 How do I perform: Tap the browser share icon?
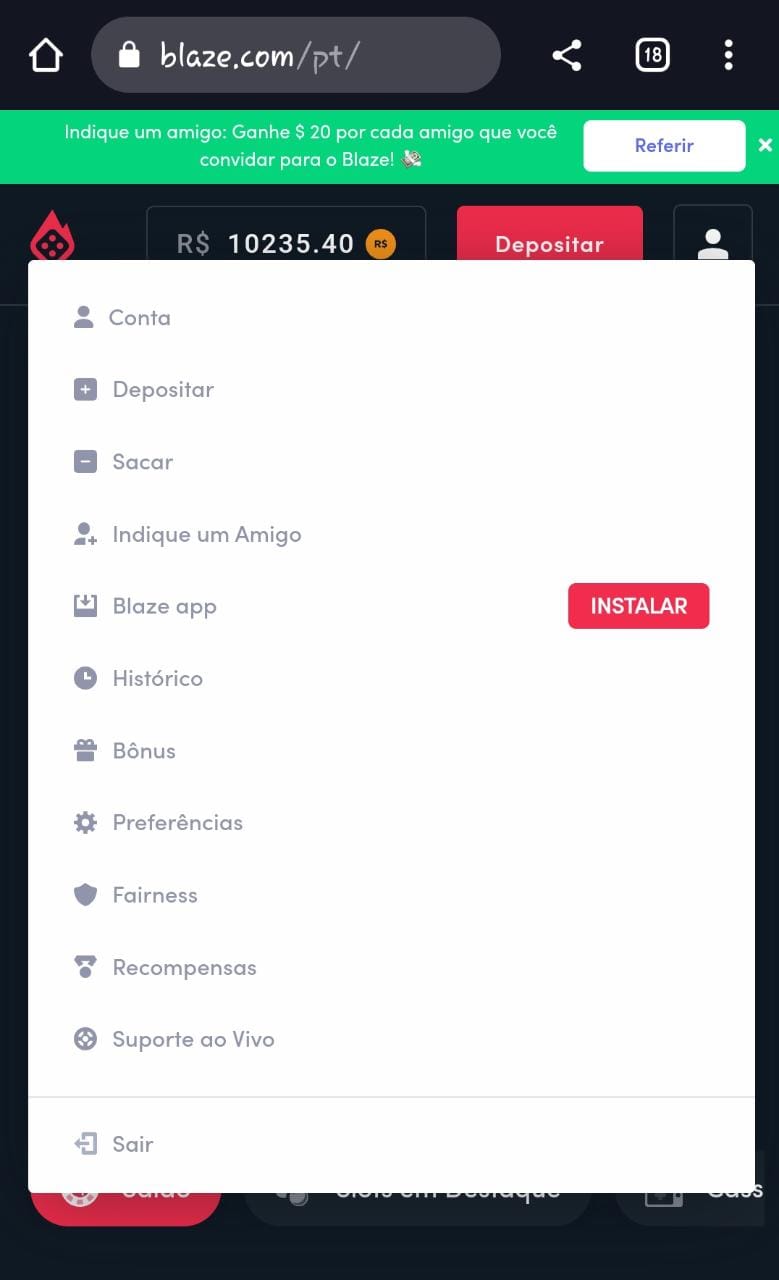566,55
